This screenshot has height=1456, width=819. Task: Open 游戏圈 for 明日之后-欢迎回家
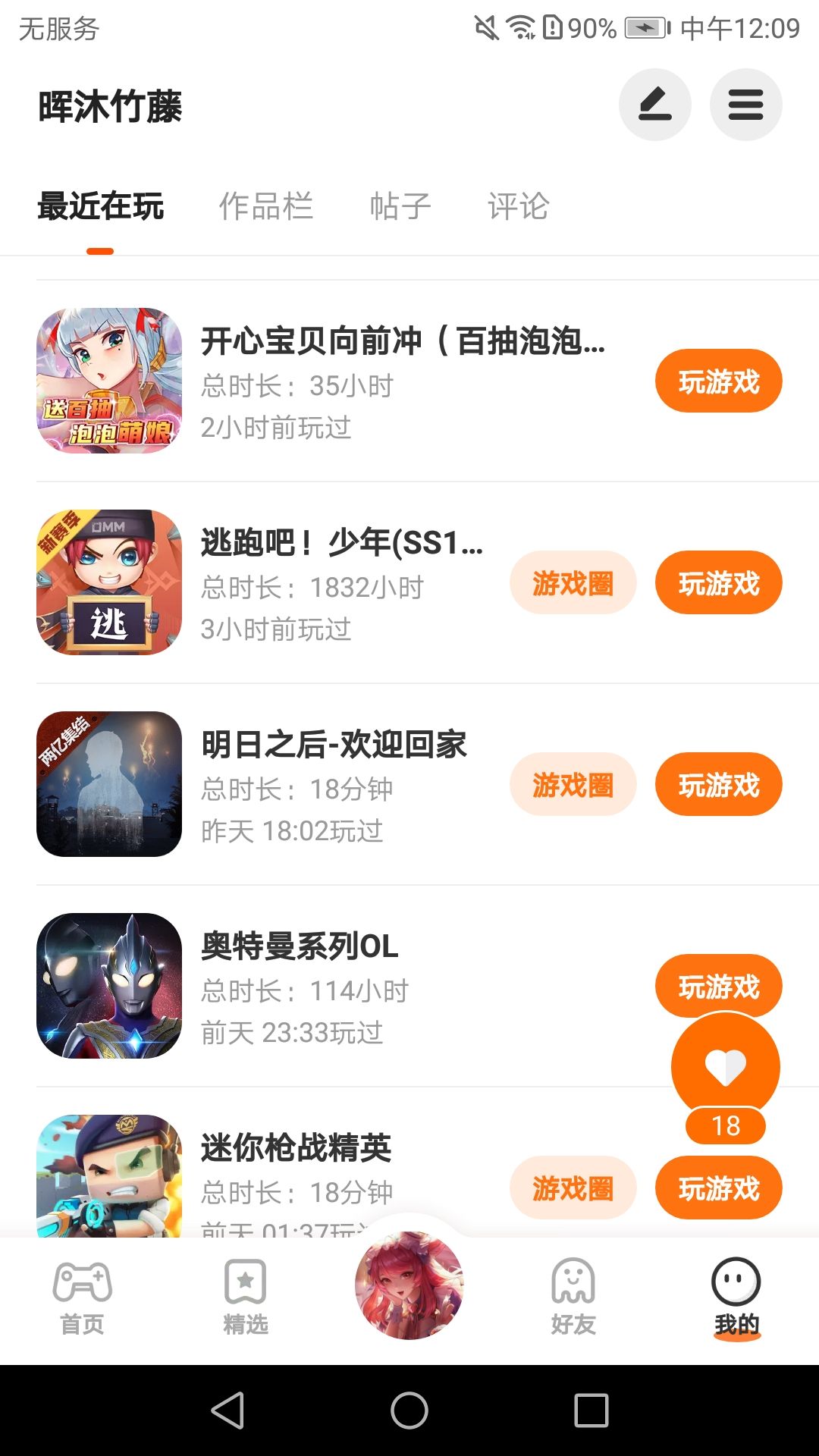coord(573,785)
